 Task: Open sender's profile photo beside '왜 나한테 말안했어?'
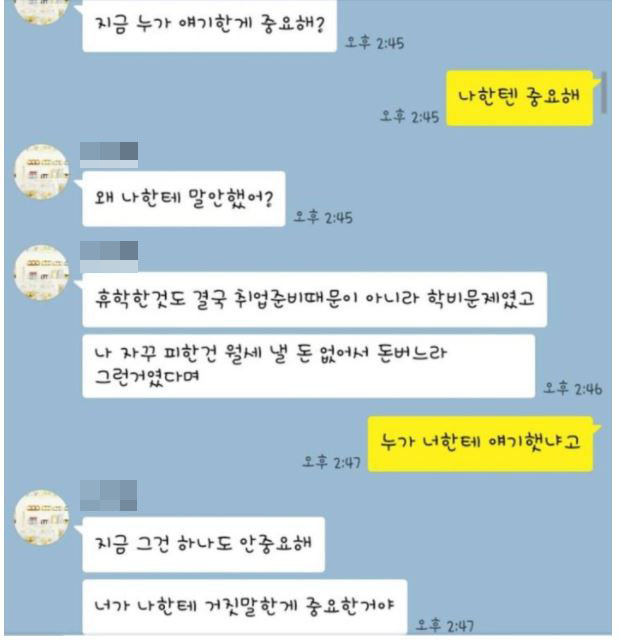pyautogui.click(x=41, y=172)
